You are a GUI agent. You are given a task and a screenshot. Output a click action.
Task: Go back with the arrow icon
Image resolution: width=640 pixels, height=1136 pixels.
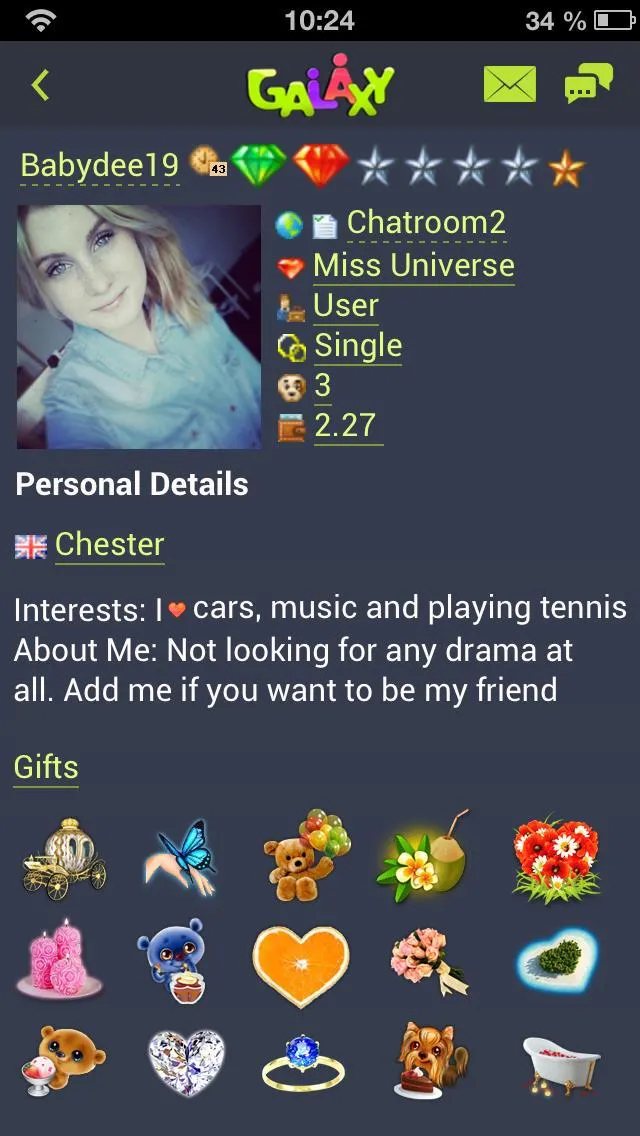(x=40, y=86)
